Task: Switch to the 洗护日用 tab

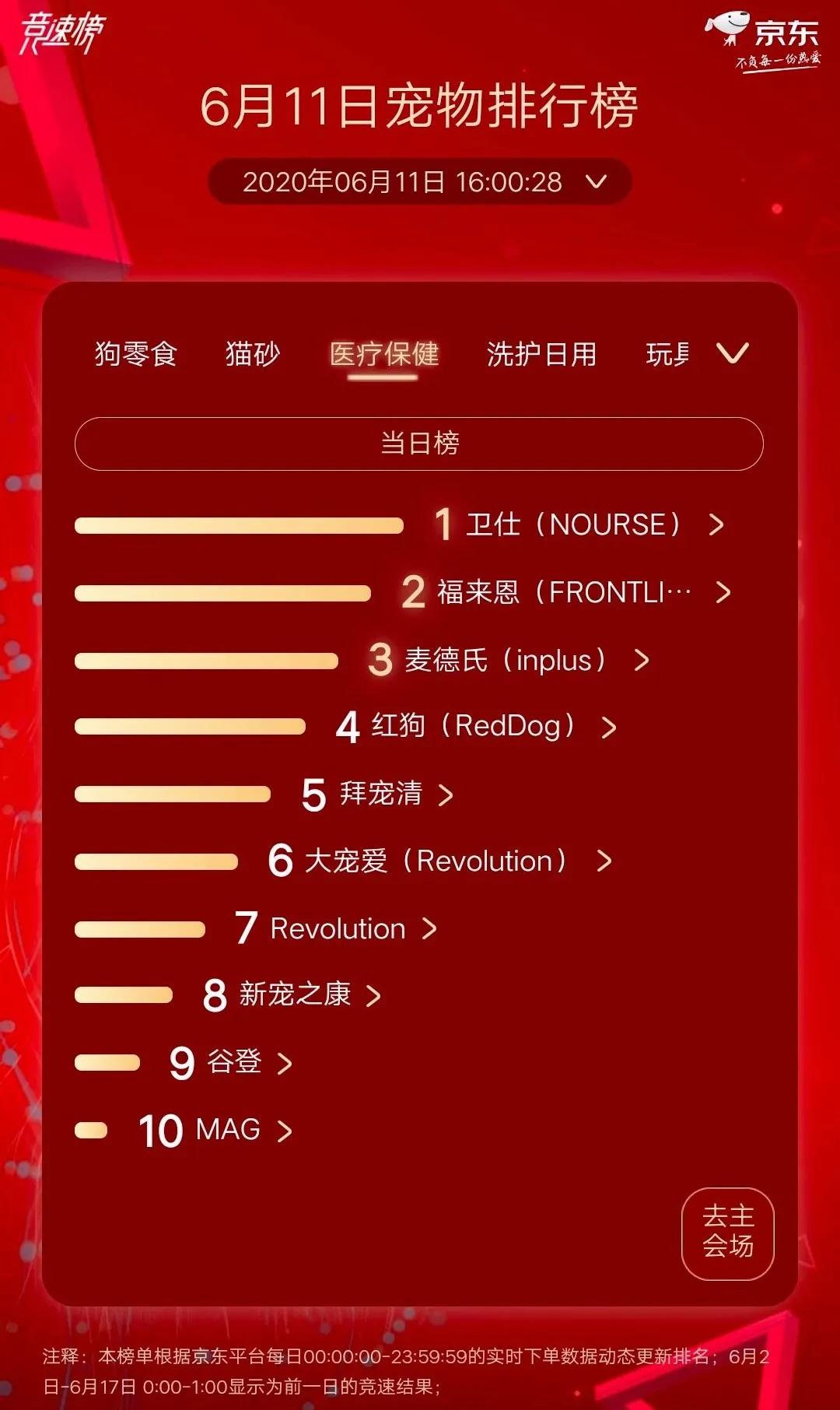Action: tap(541, 354)
